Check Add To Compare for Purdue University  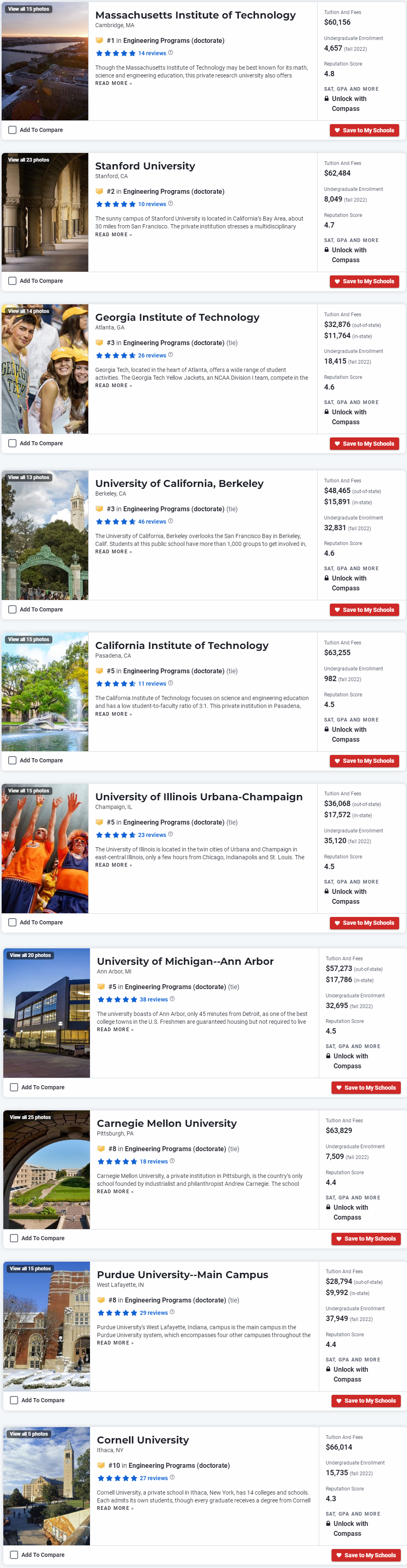click(14, 1401)
